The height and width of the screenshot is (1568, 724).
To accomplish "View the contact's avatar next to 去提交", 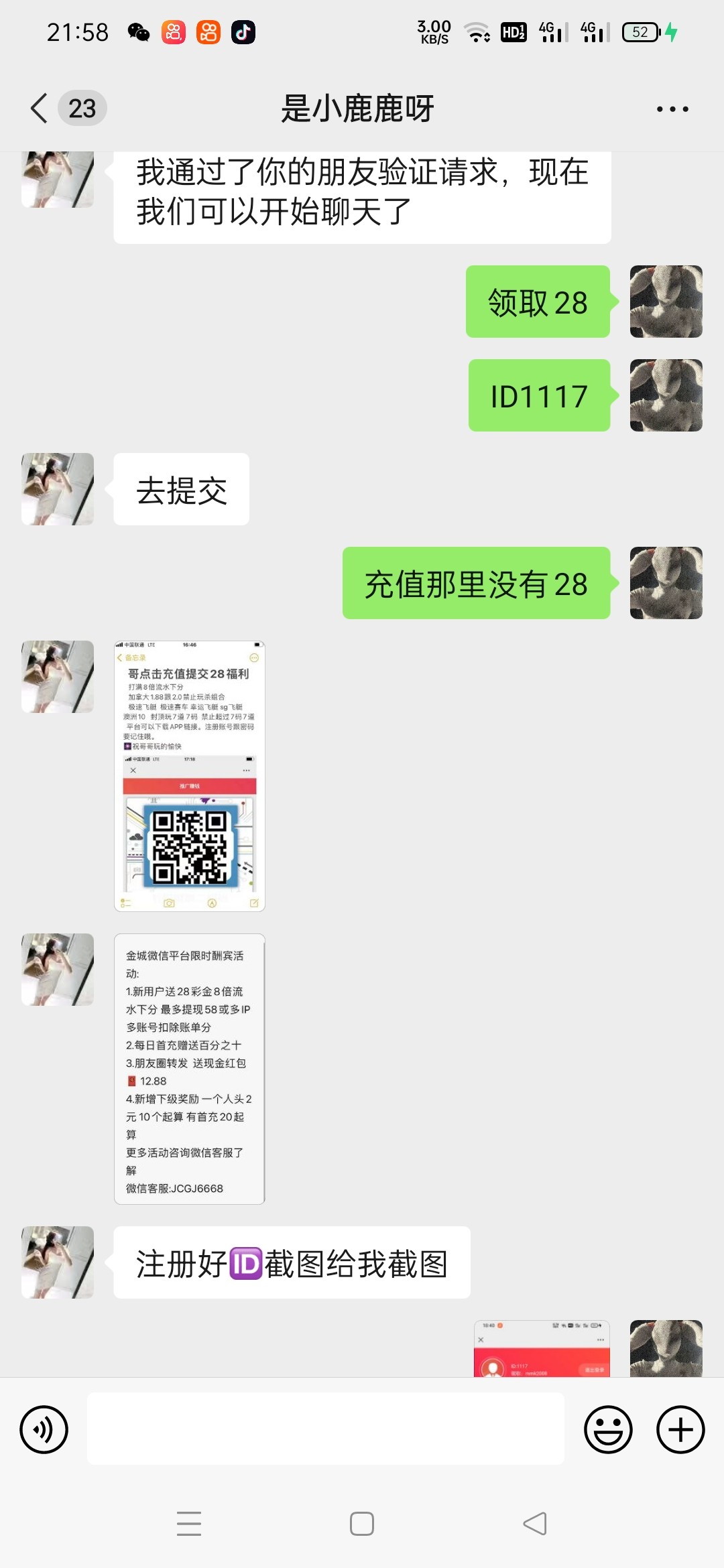I will click(x=58, y=489).
